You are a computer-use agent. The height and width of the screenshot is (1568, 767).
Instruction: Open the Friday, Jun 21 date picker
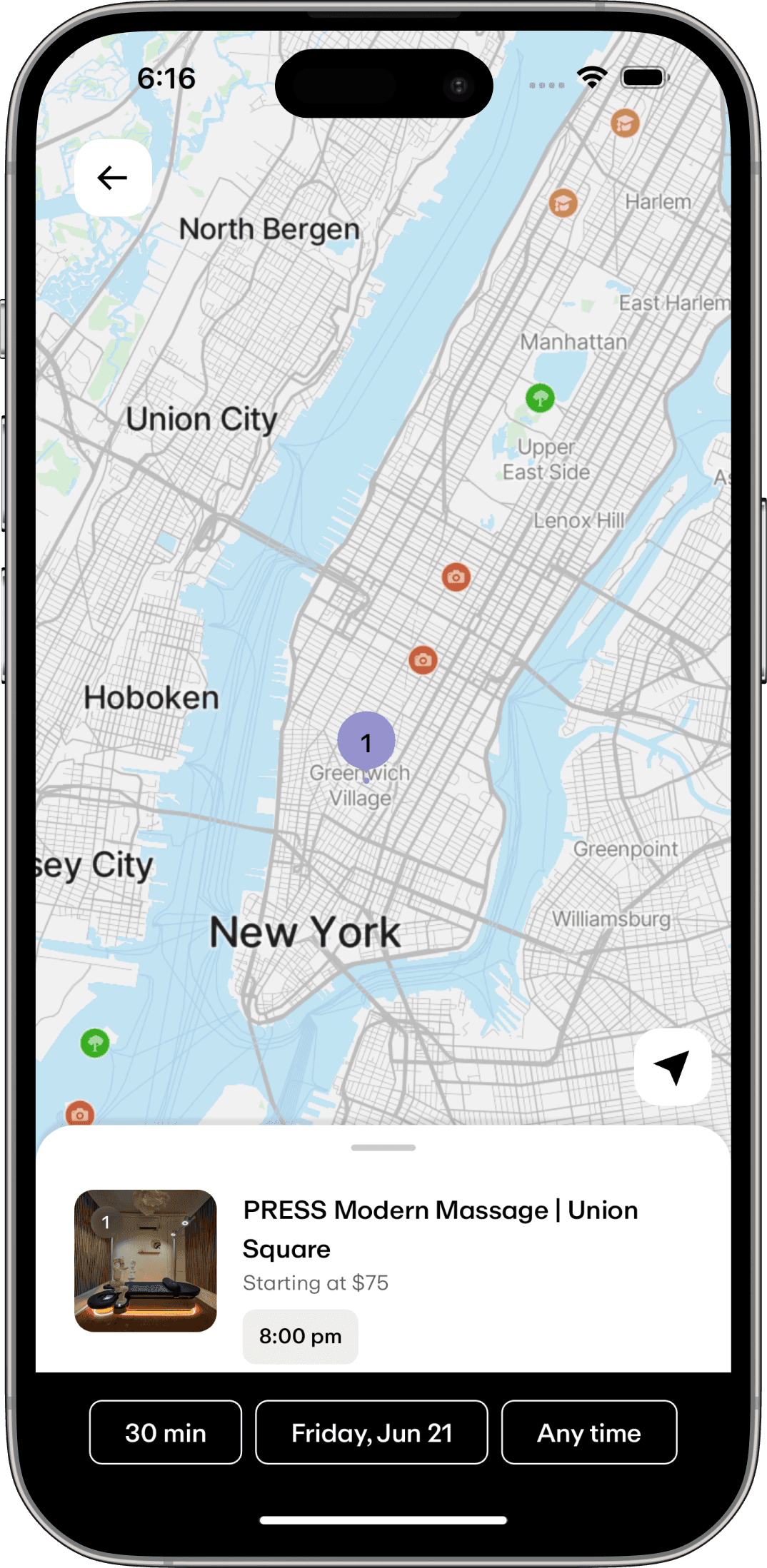pyautogui.click(x=371, y=1432)
